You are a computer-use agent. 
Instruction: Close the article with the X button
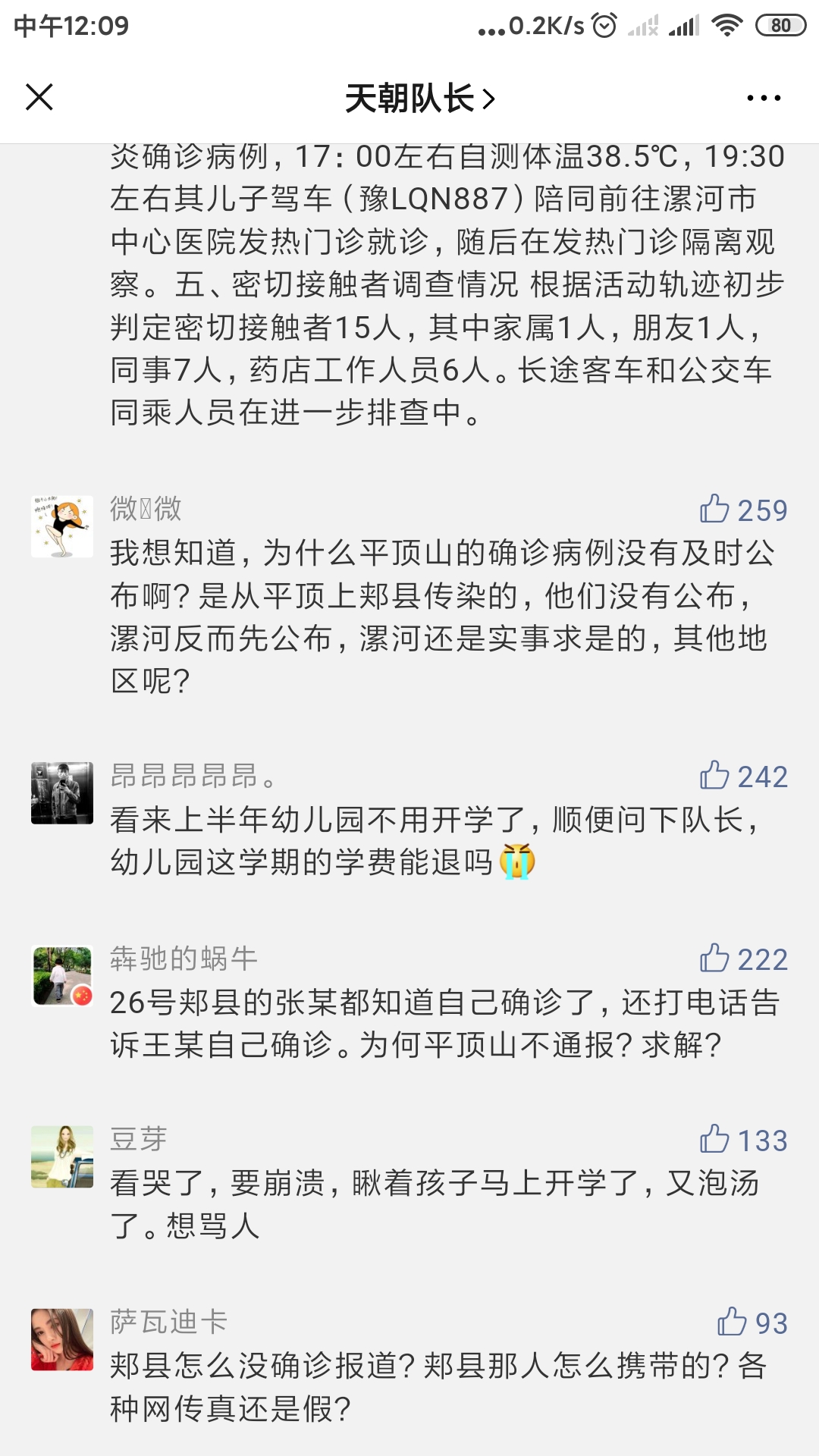click(x=39, y=97)
